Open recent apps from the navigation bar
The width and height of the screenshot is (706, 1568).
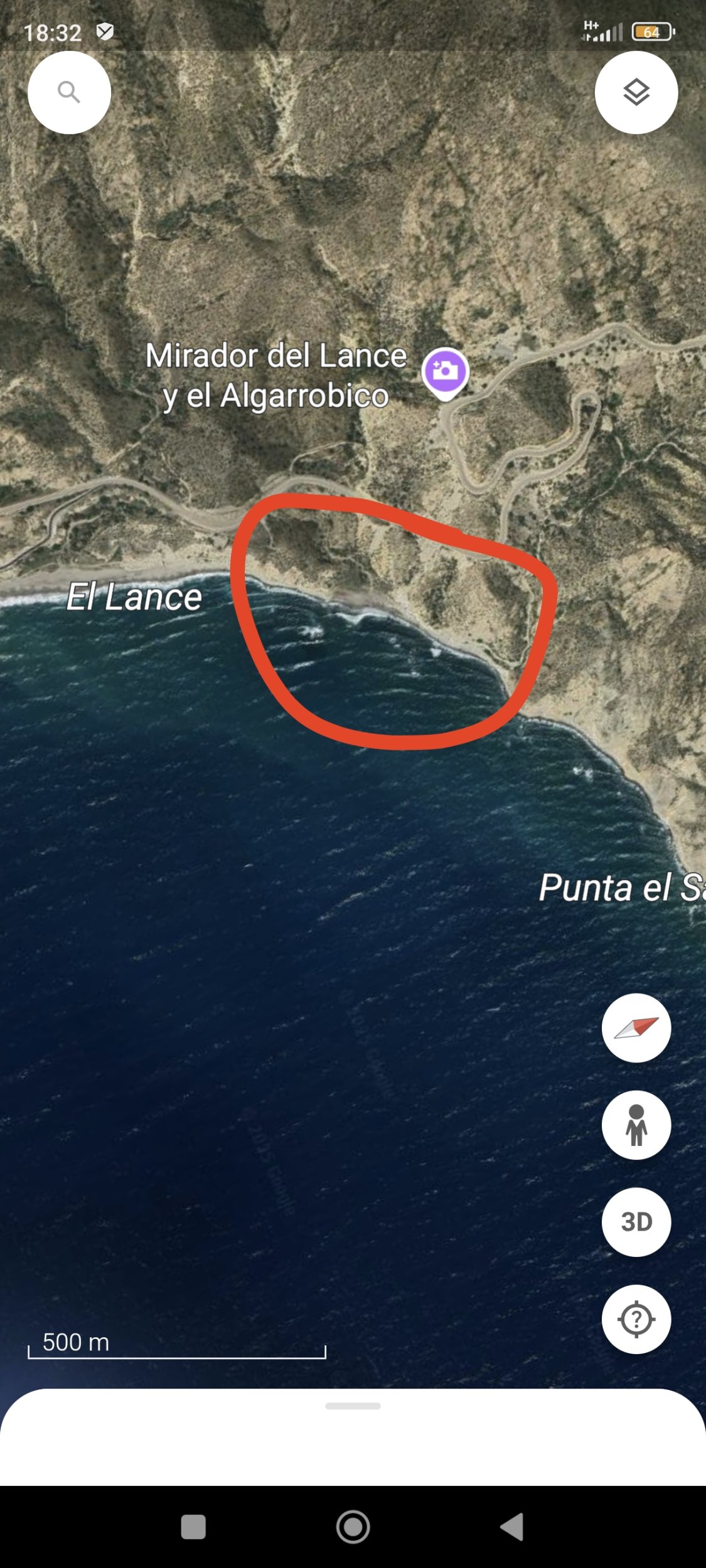point(193,1527)
